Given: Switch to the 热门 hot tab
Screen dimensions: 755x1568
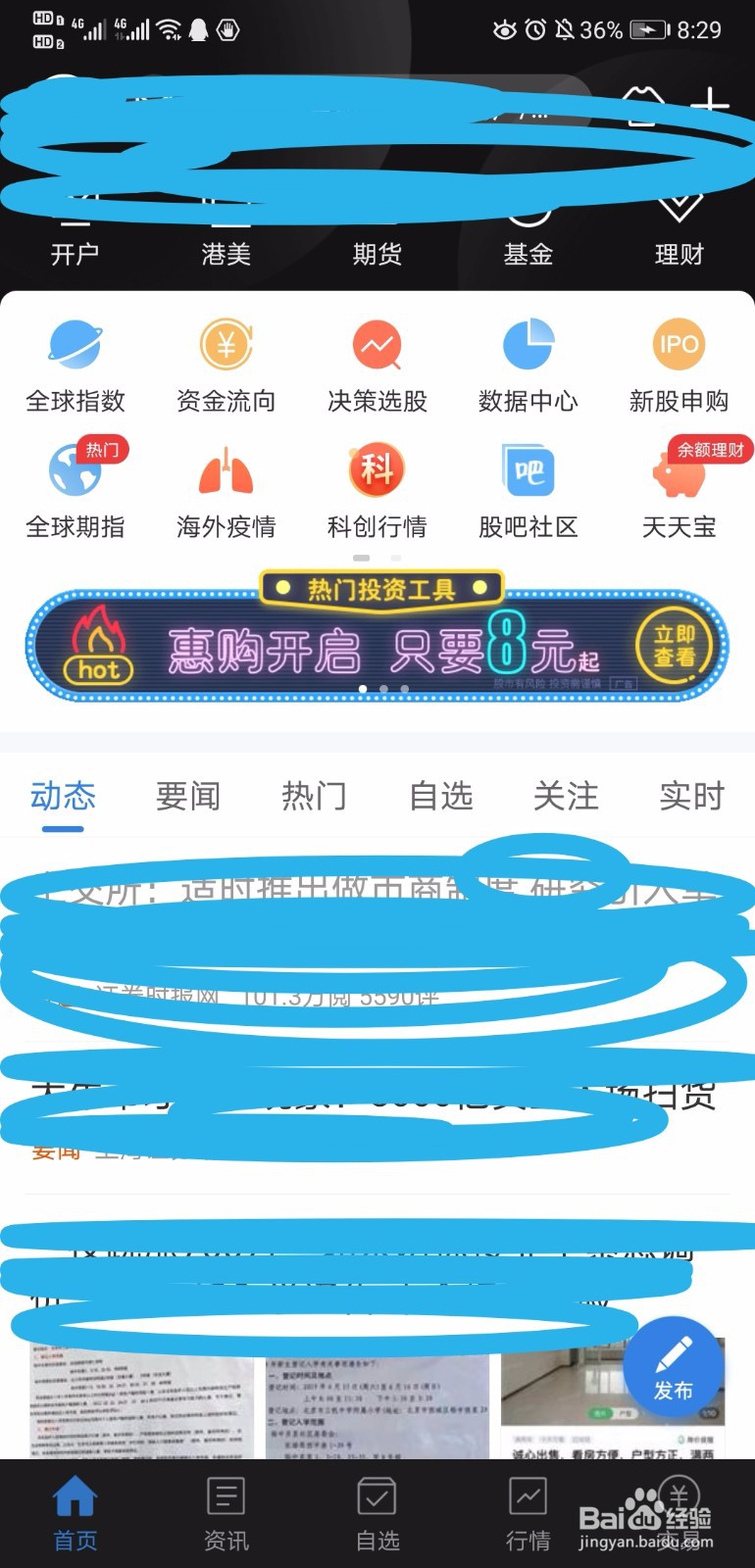Looking at the screenshot, I should (314, 798).
